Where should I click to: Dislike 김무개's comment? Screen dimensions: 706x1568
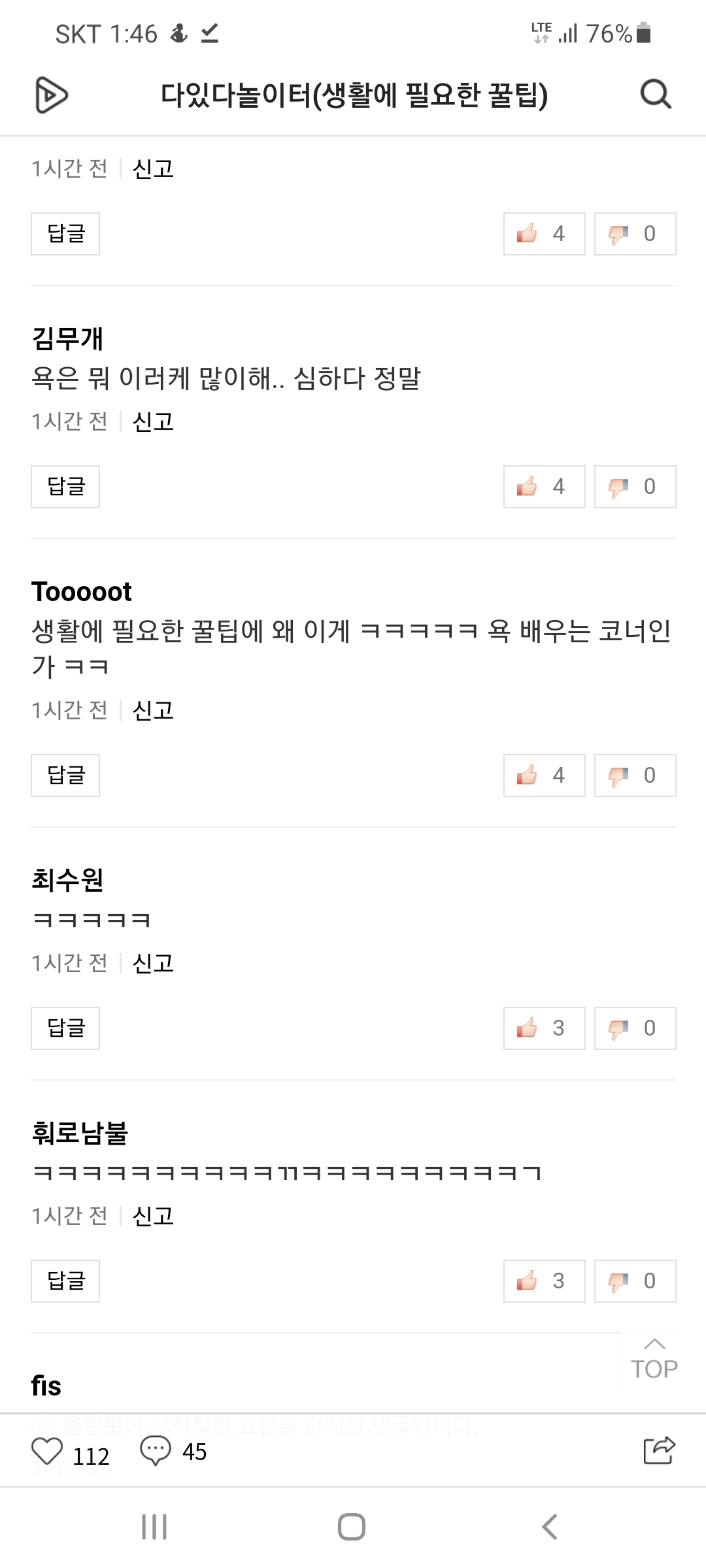click(635, 487)
